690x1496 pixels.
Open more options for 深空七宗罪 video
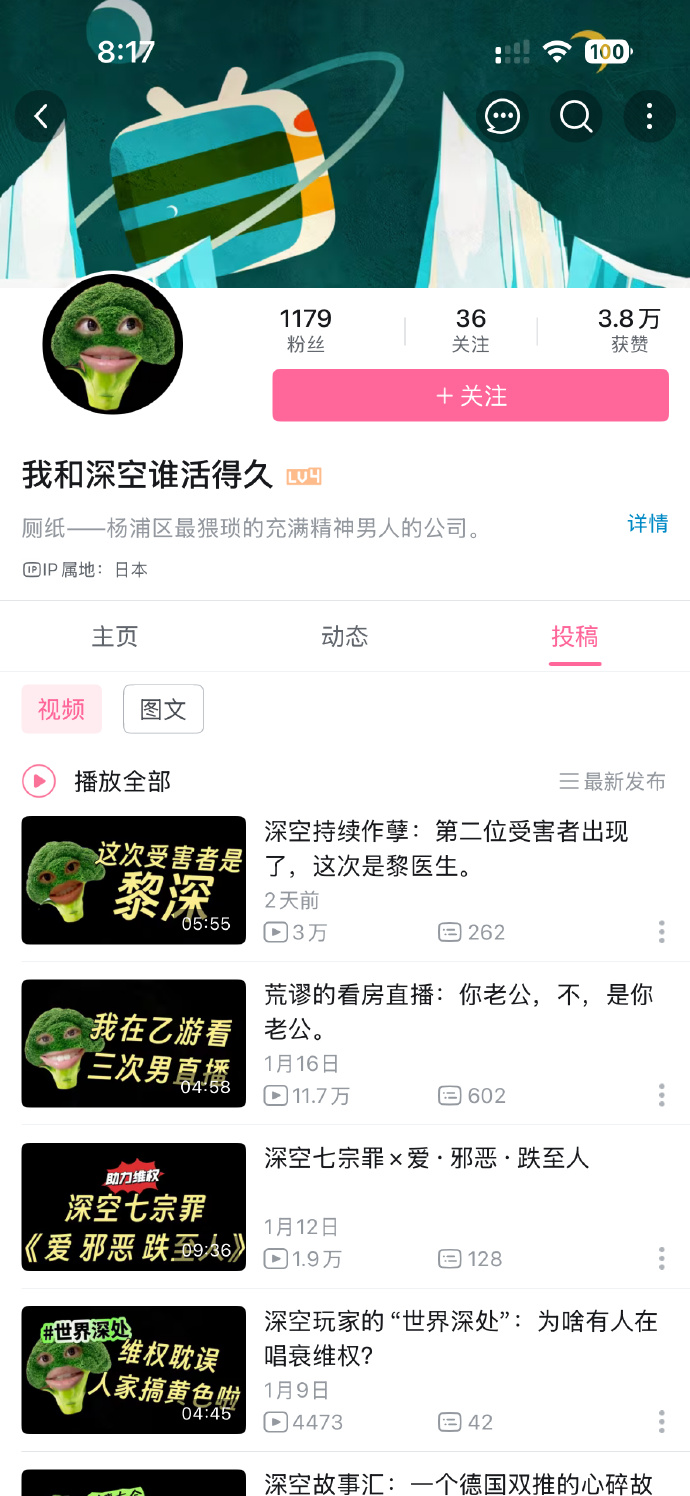click(661, 1259)
